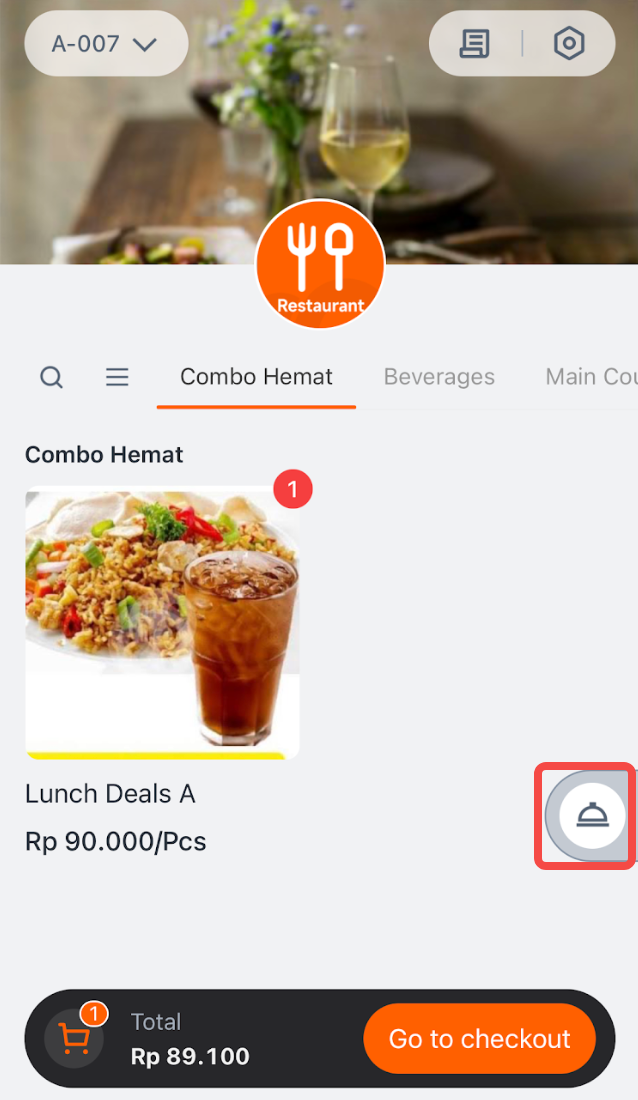The width and height of the screenshot is (638, 1100).
Task: Search the menu with magnifier icon
Action: 51,377
